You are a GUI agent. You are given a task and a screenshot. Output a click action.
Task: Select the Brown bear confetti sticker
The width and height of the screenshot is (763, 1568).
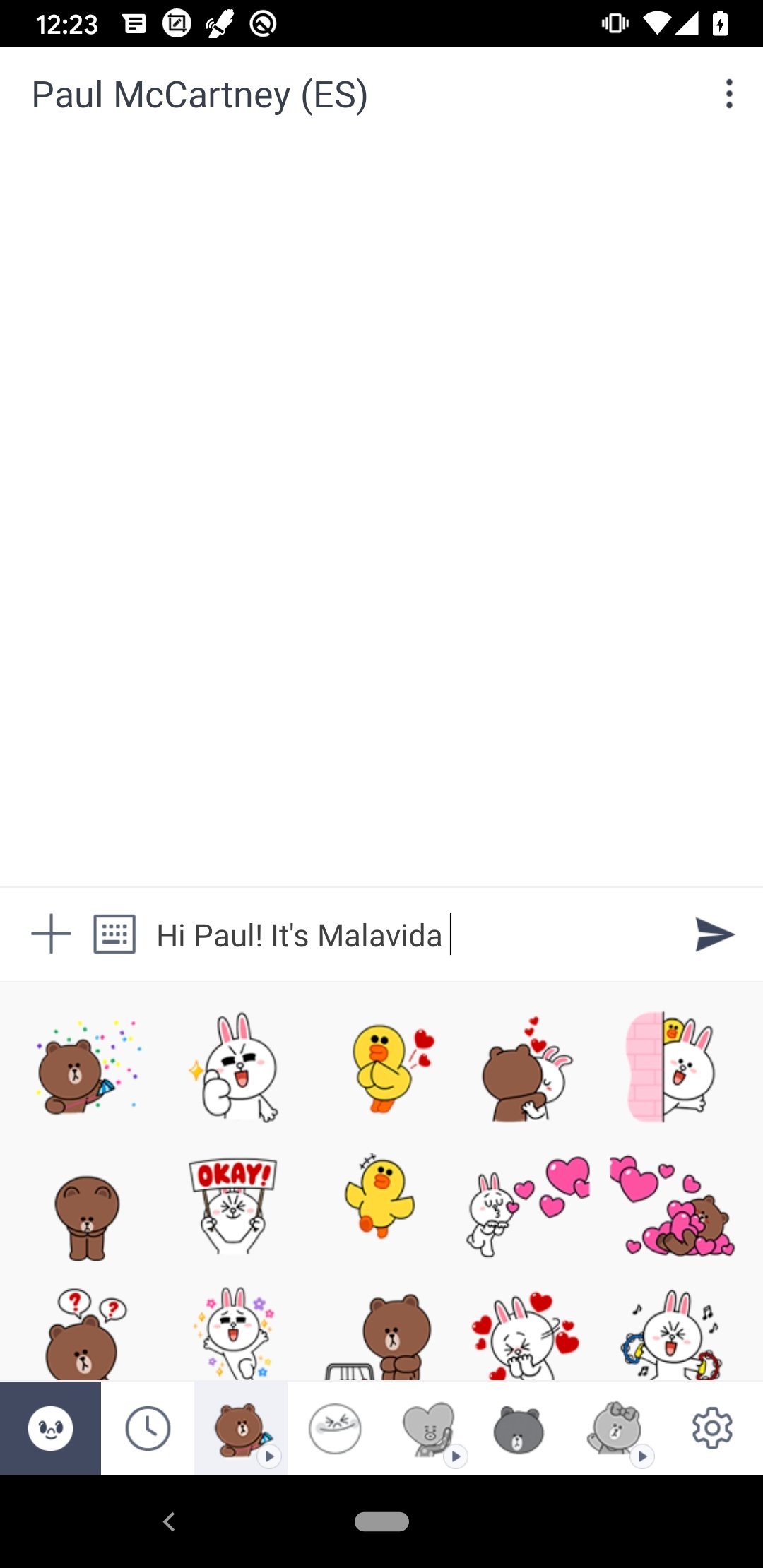pyautogui.click(x=88, y=1068)
